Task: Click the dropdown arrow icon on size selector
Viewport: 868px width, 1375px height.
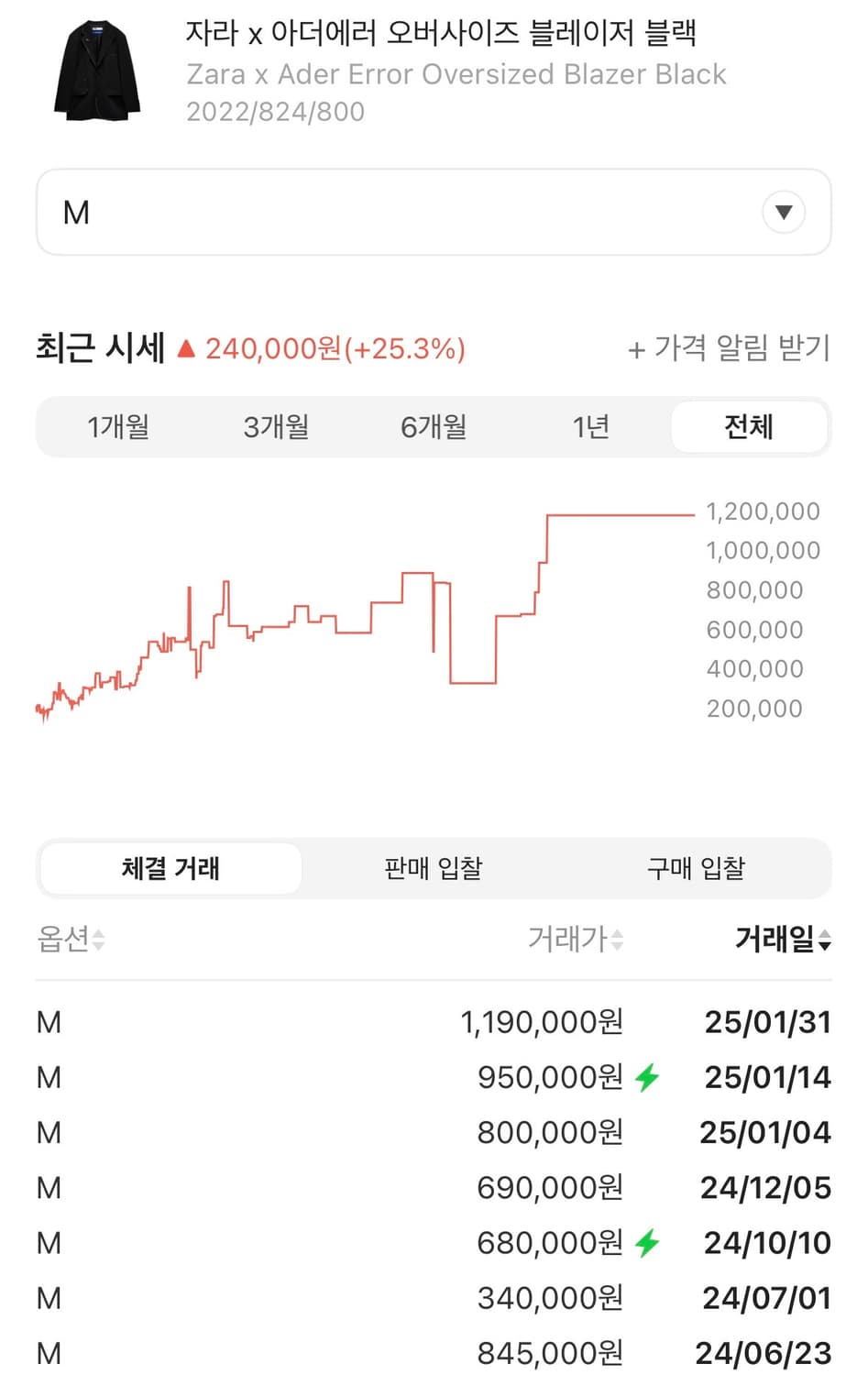Action: click(783, 212)
